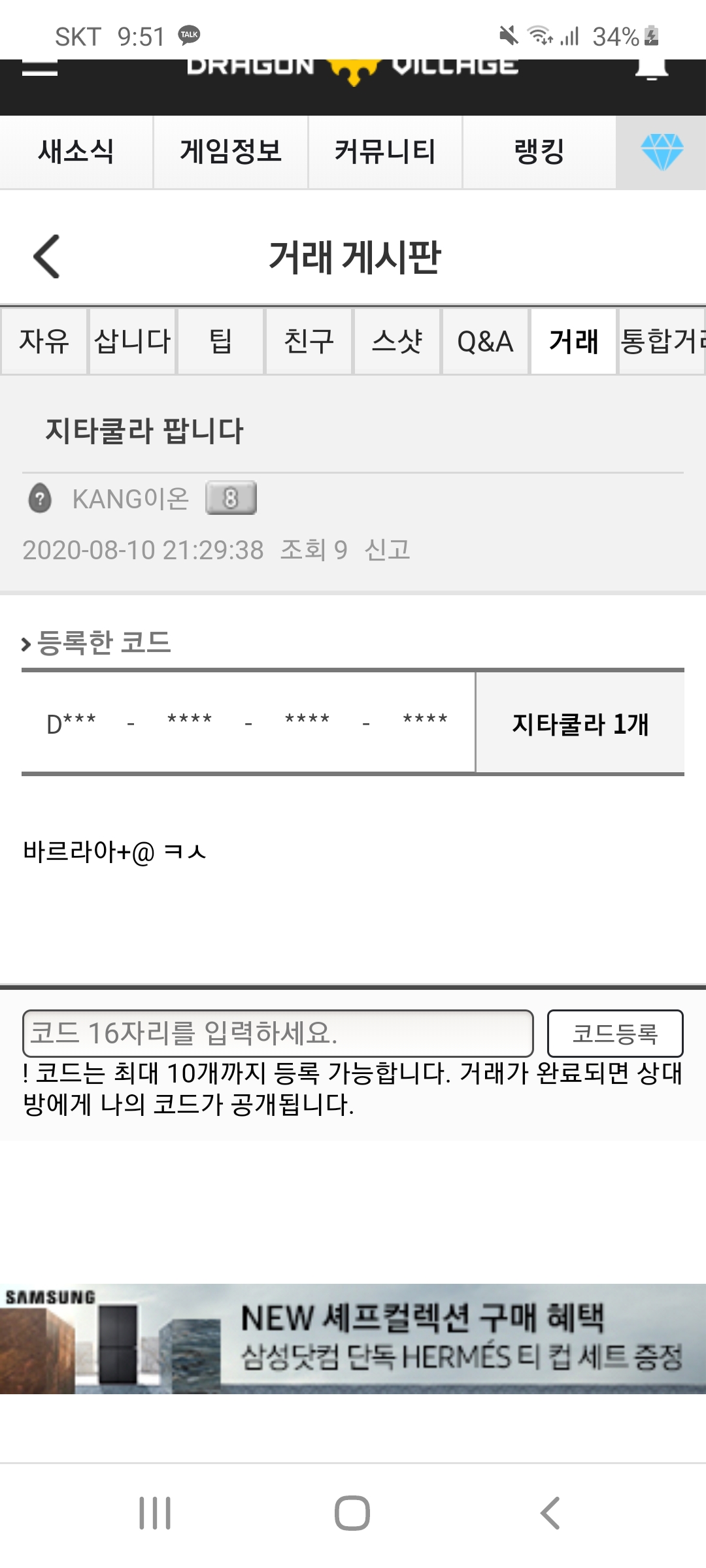Tap the system home button
The width and height of the screenshot is (706, 1568).
[x=352, y=1513]
